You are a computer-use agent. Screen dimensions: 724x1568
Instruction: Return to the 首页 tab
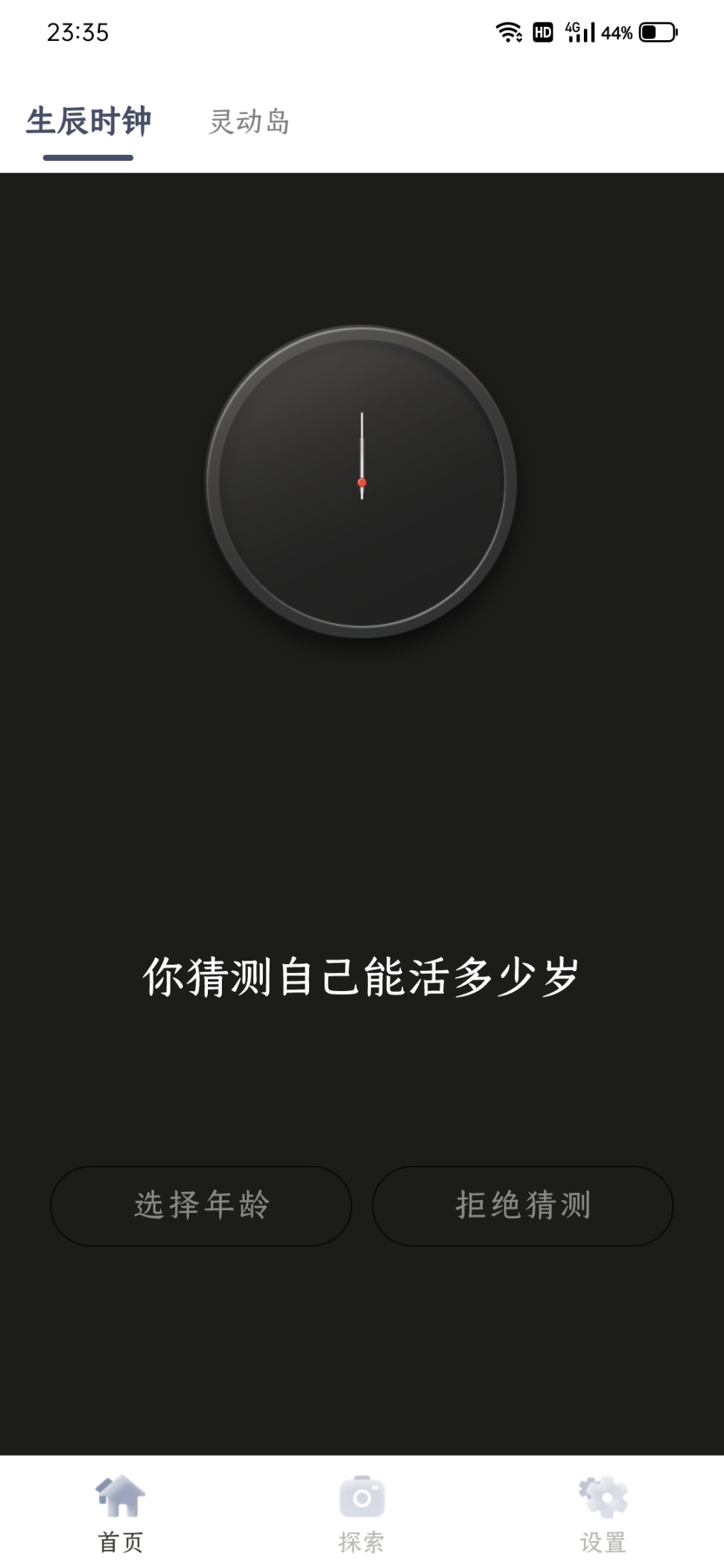click(x=121, y=1513)
